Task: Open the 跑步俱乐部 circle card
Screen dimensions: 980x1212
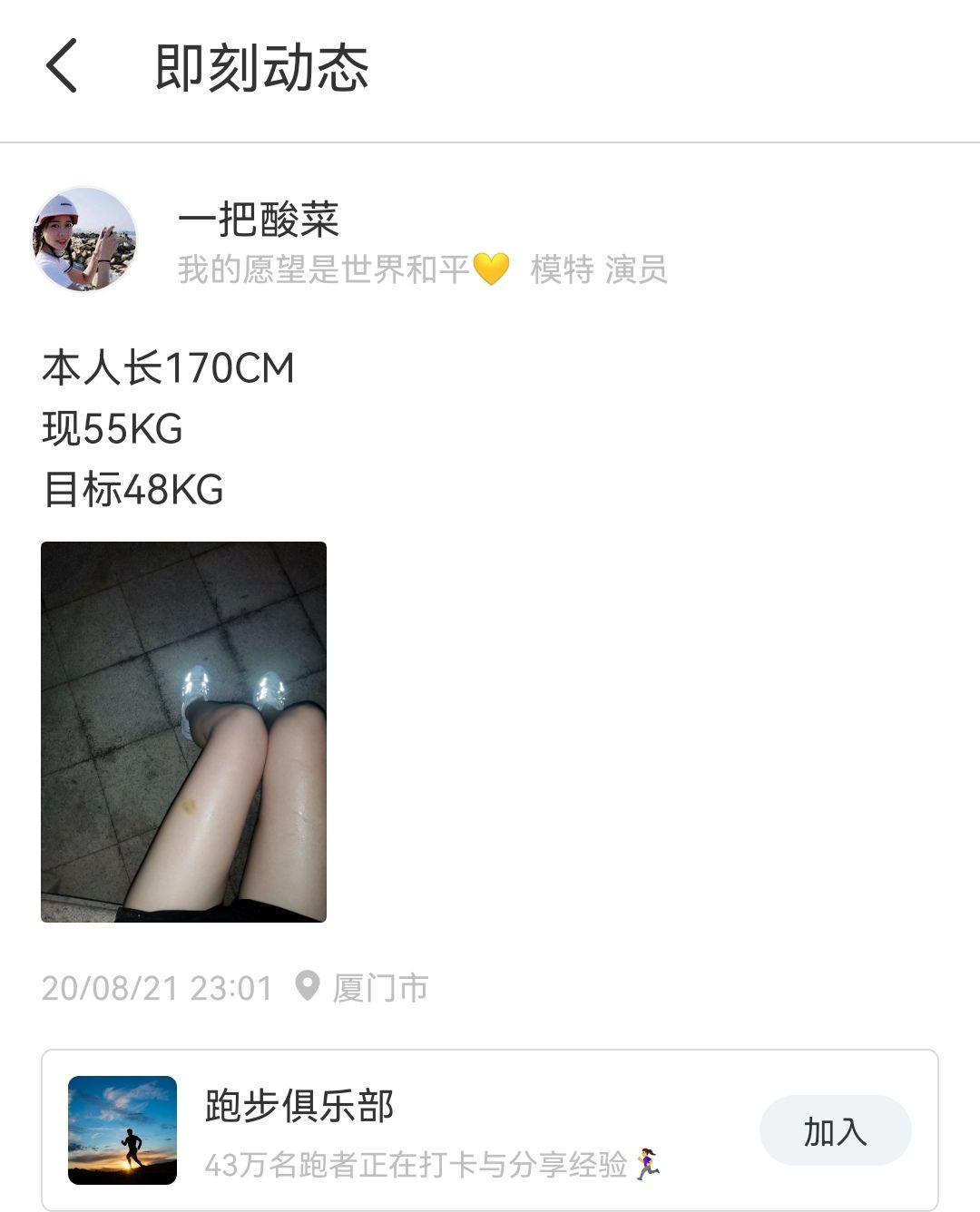Action: pos(490,1130)
